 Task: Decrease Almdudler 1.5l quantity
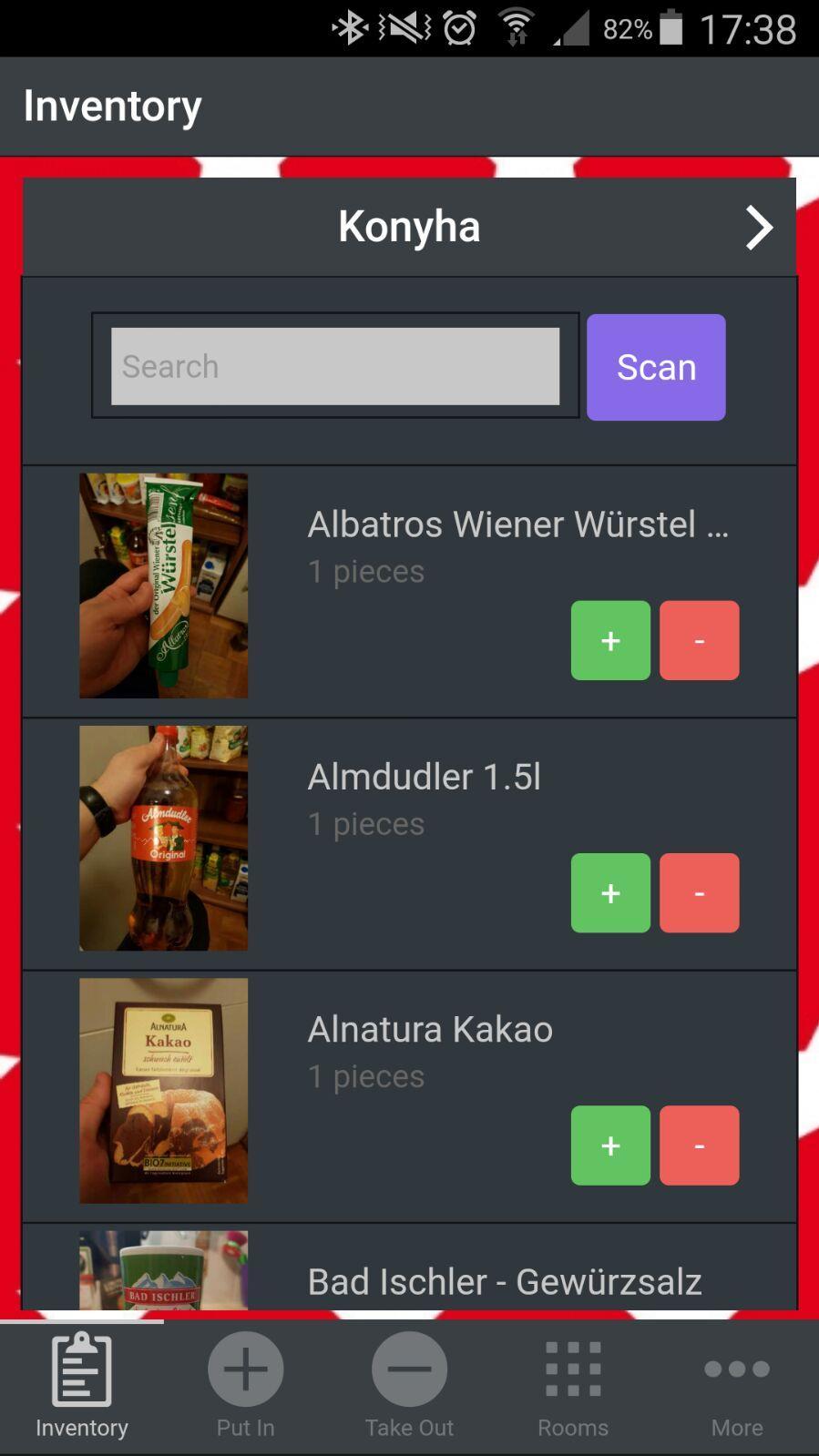click(x=699, y=892)
